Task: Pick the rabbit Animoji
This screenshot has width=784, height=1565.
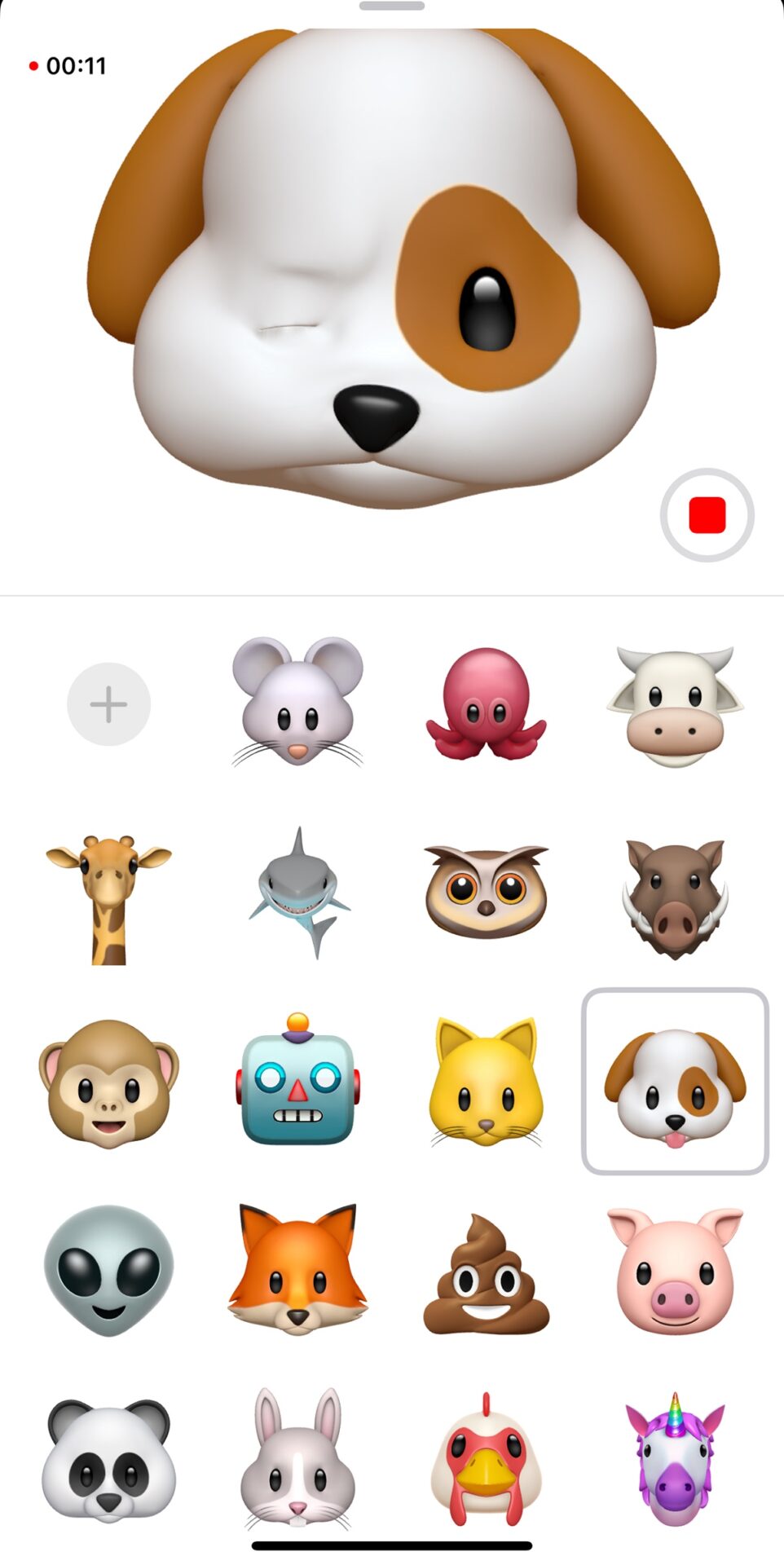Action: click(x=297, y=1459)
